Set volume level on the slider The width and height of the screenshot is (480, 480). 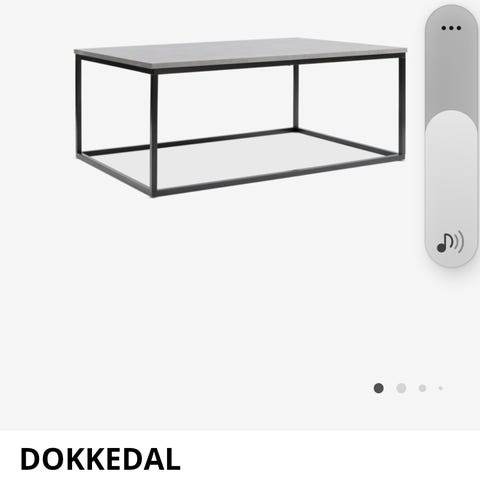(451, 136)
